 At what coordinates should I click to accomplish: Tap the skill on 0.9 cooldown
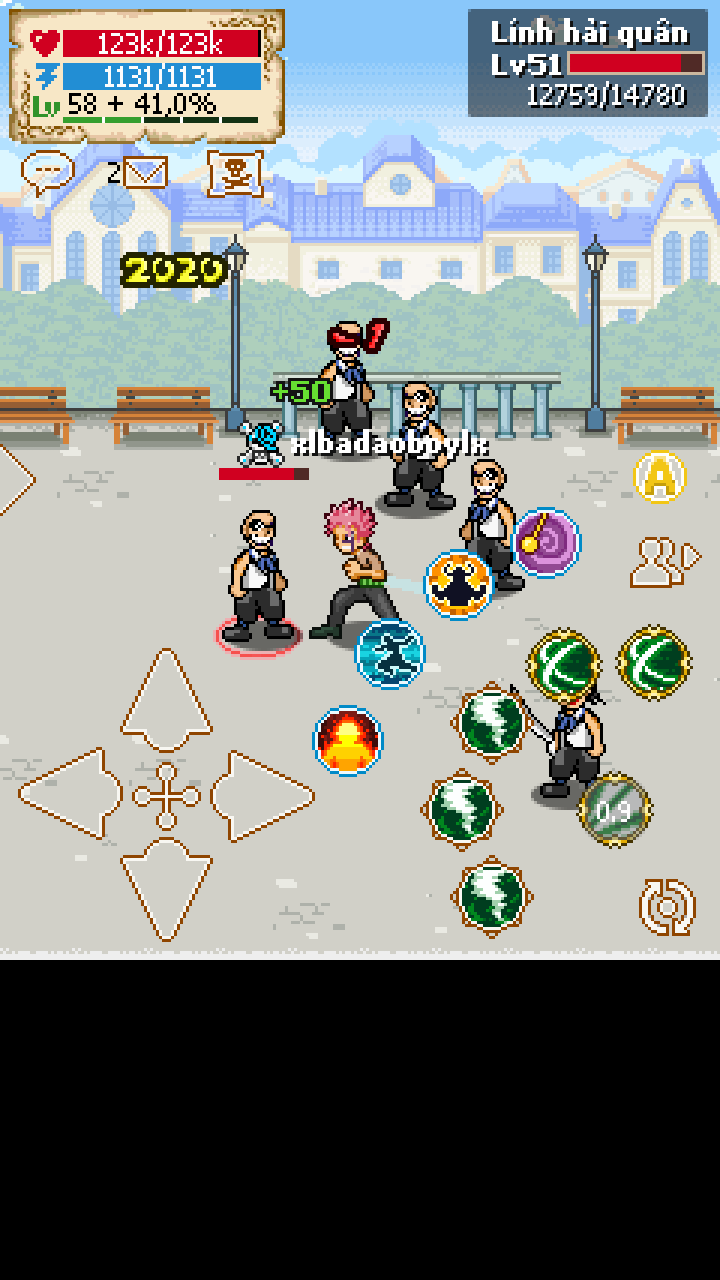click(x=615, y=811)
